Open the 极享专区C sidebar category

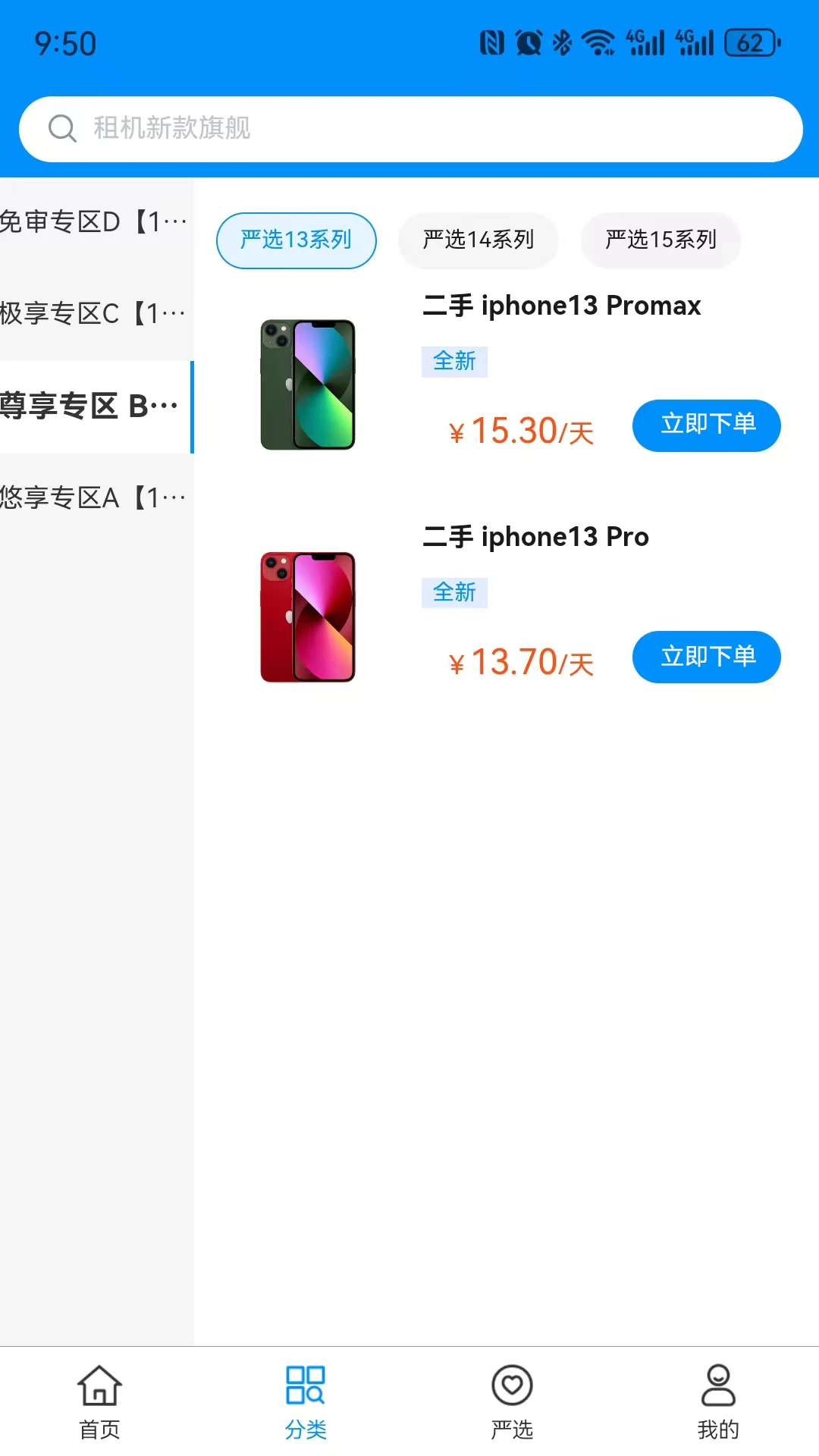91,313
